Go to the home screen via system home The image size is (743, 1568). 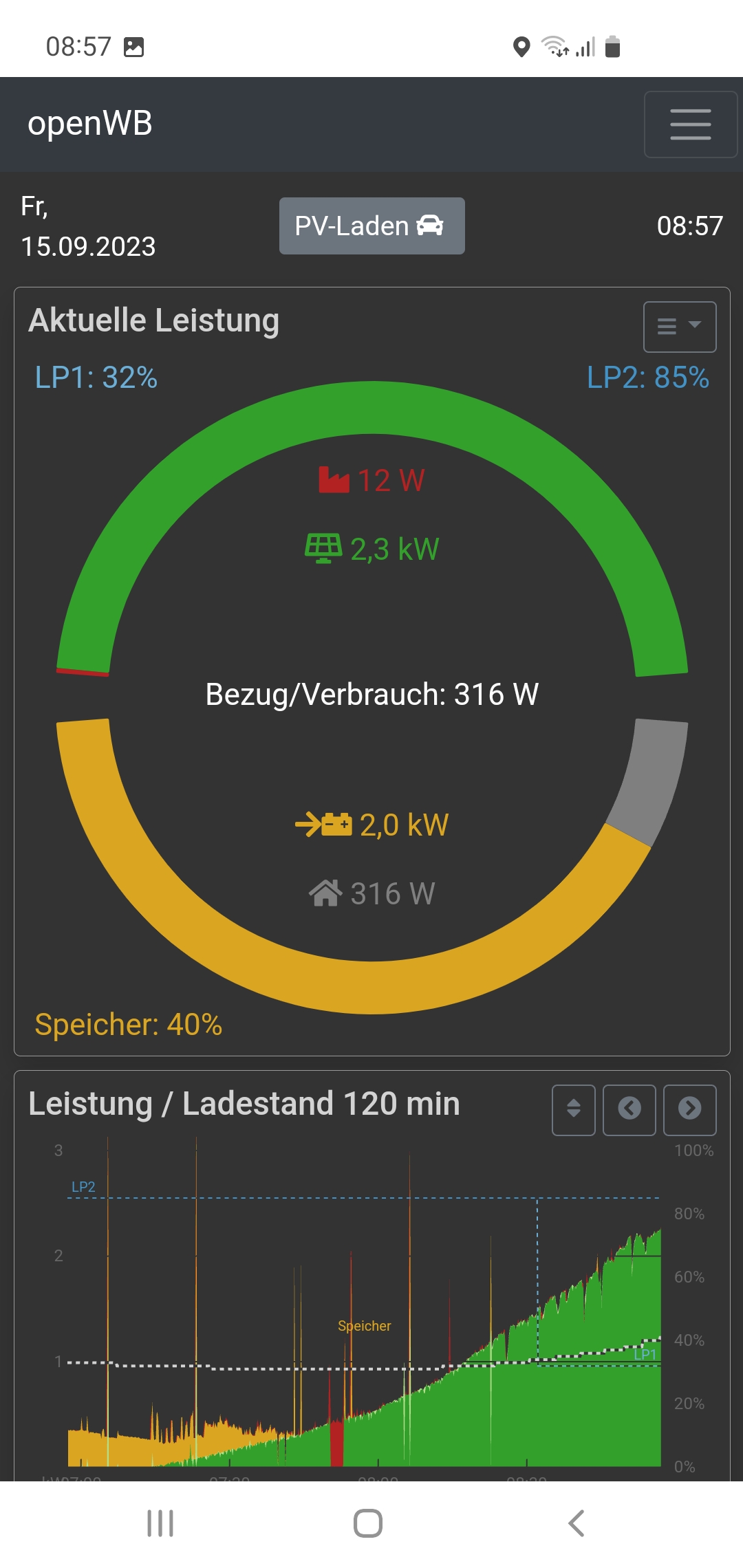(368, 1523)
